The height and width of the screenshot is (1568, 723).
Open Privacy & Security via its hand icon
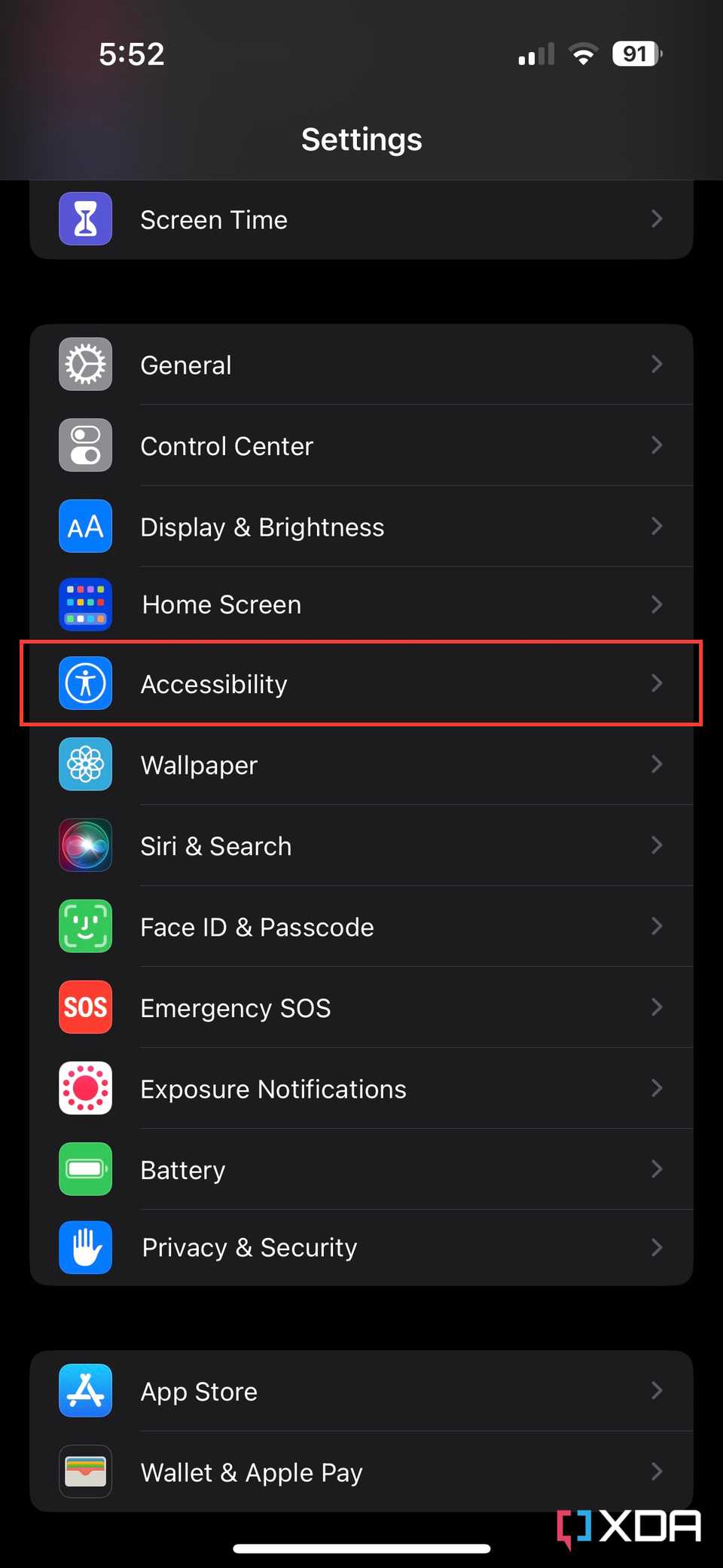[x=85, y=1247]
